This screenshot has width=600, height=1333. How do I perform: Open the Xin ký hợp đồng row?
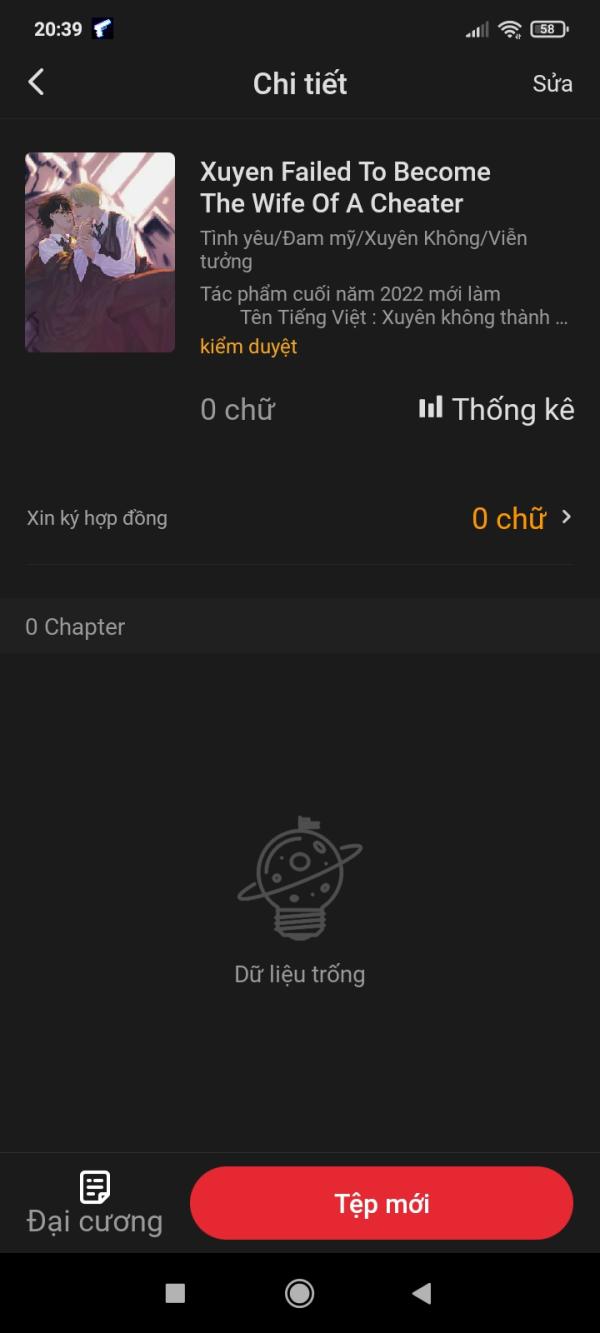point(300,518)
